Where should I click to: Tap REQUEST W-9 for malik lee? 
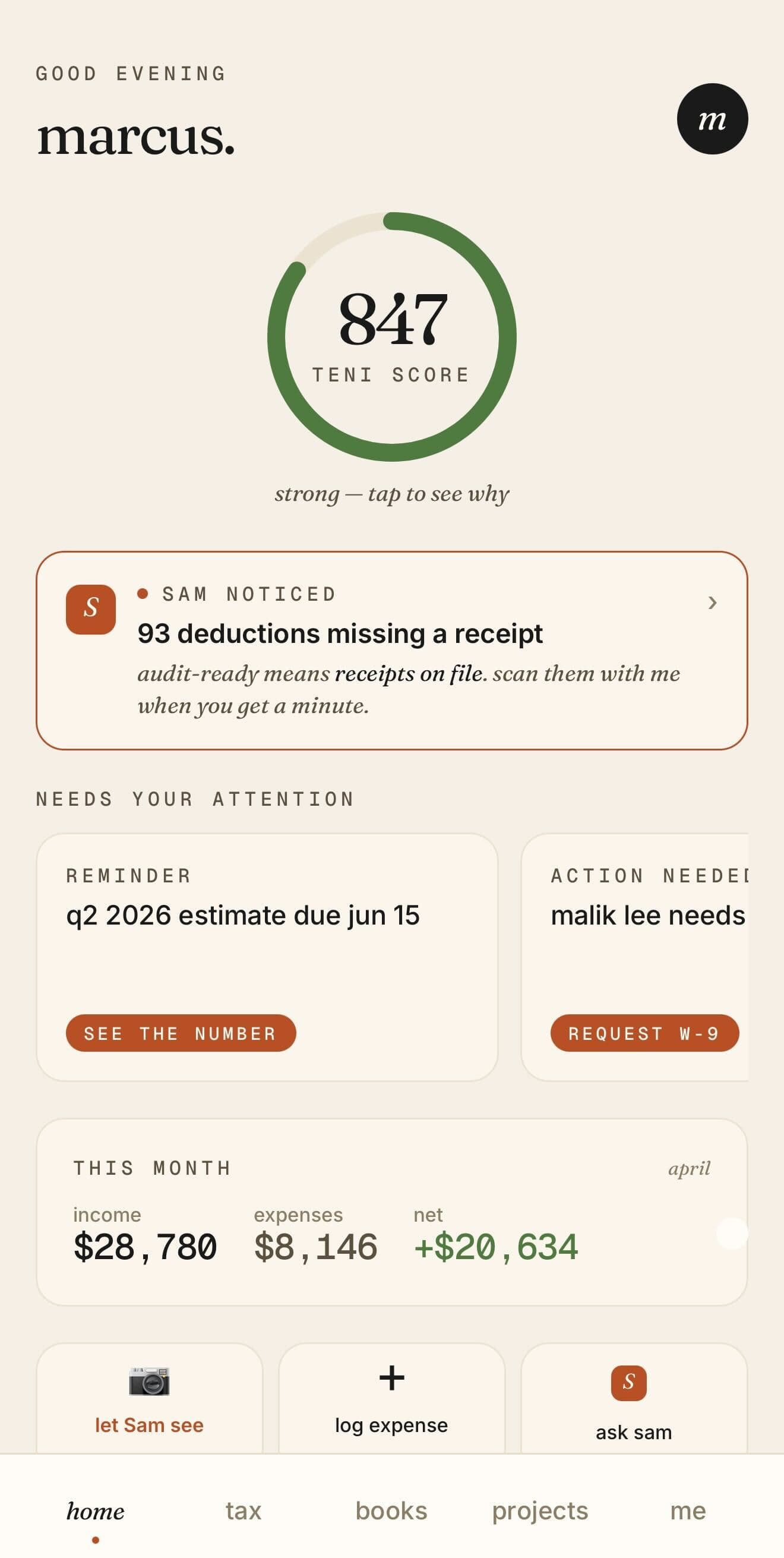tap(644, 1034)
